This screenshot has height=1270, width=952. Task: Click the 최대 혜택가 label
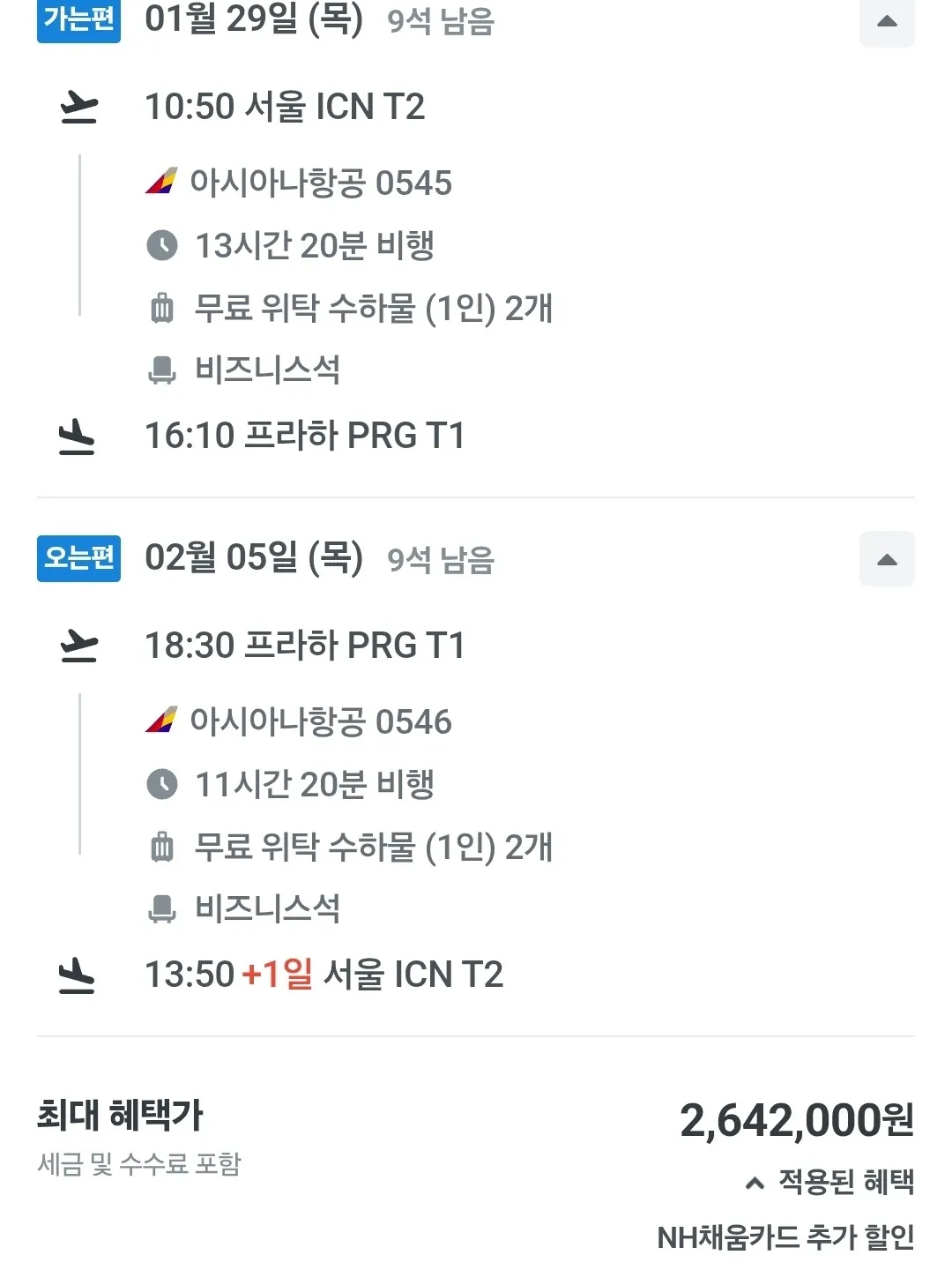[120, 1115]
